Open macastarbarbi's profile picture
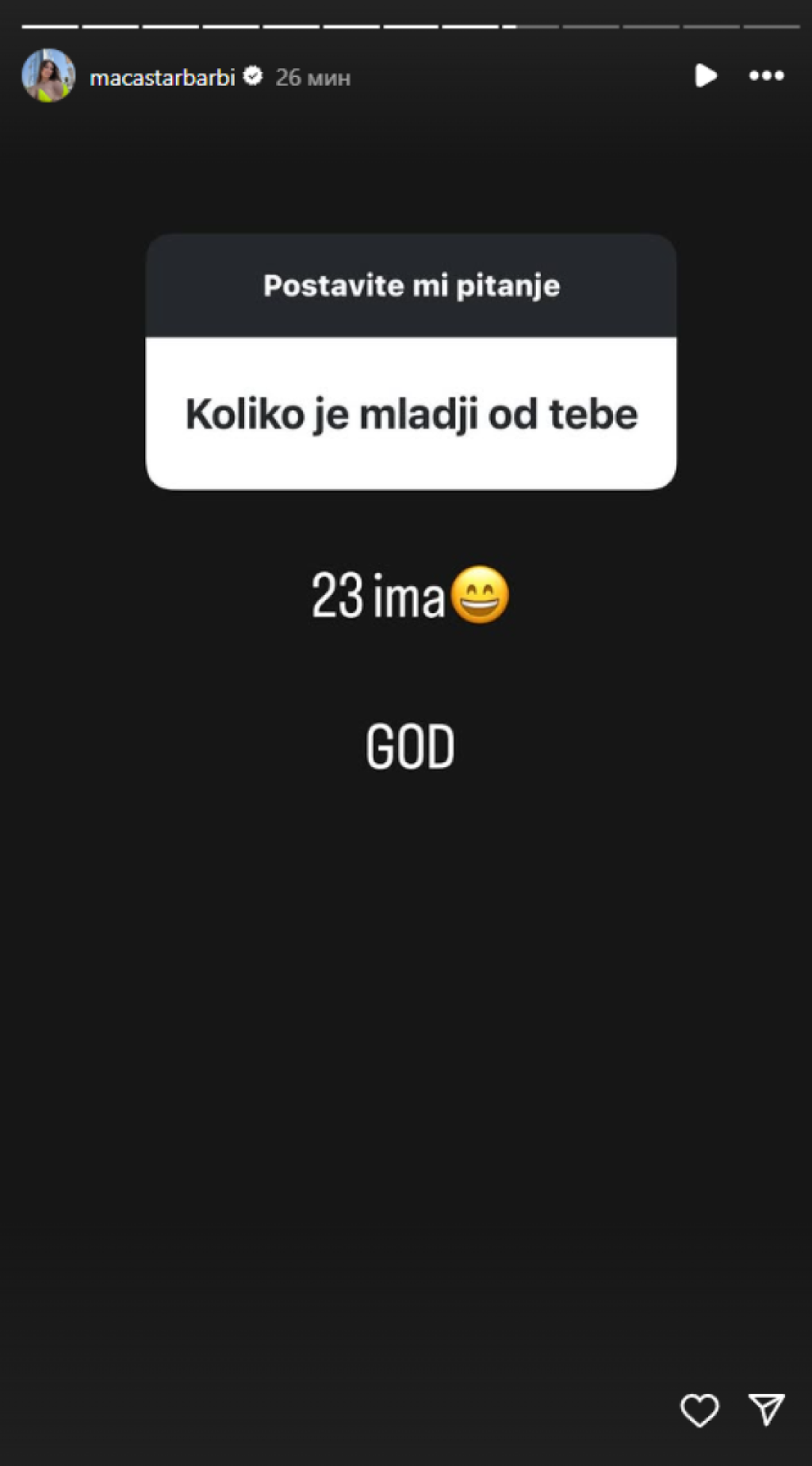The width and height of the screenshot is (812, 1466). point(48,76)
